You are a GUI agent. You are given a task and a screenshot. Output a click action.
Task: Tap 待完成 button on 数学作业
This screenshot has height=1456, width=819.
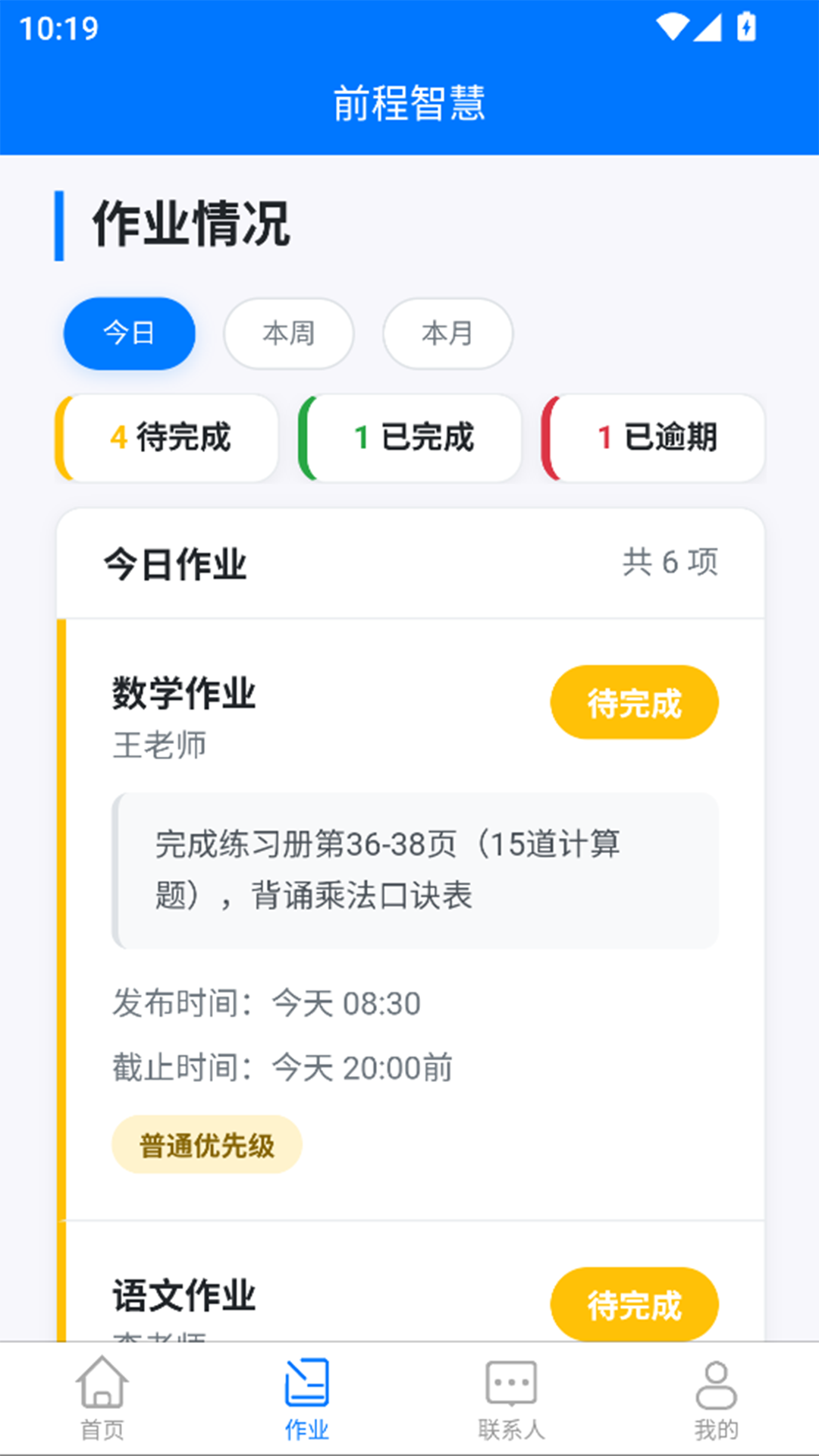pos(634,702)
